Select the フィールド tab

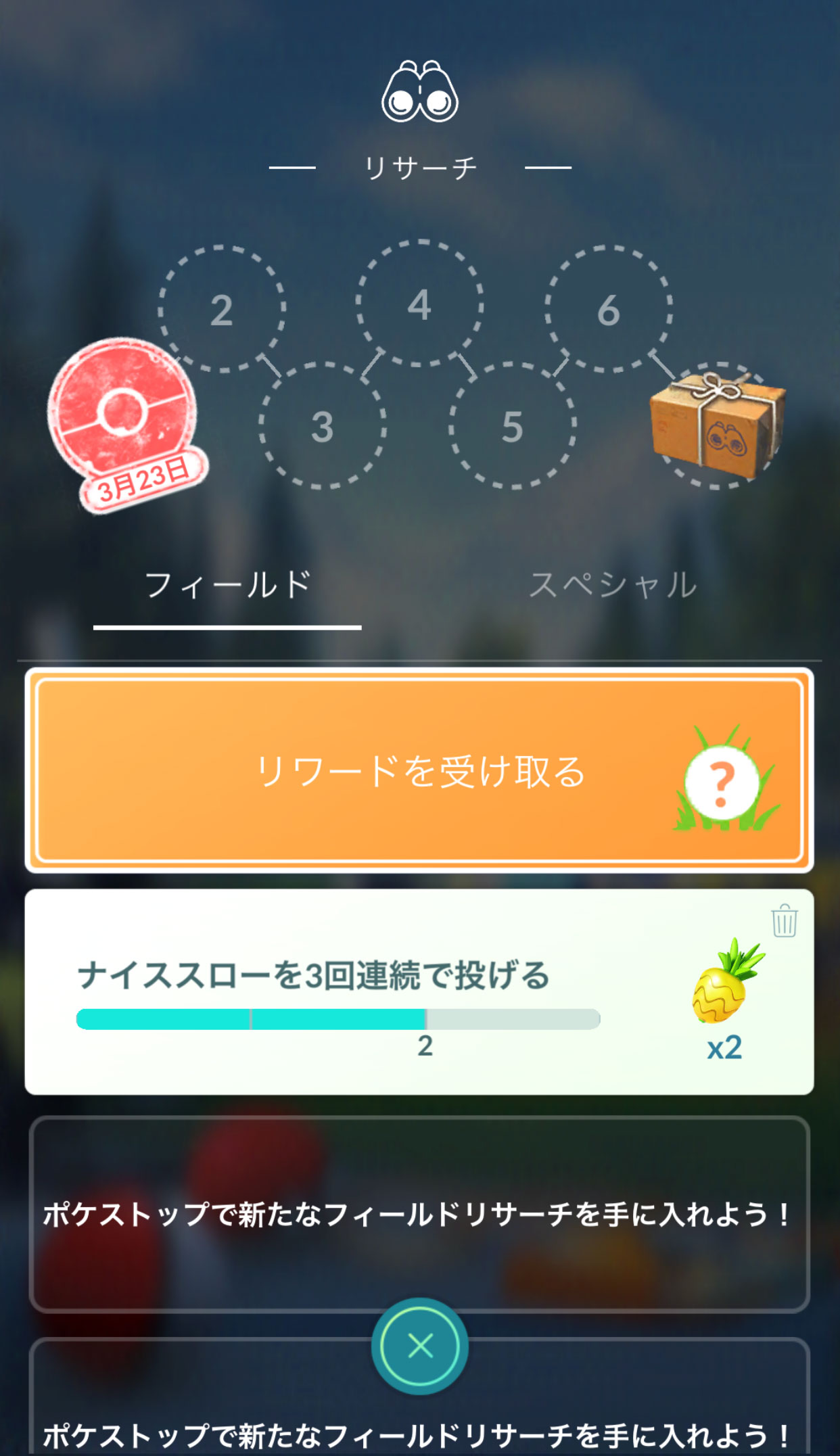(x=227, y=586)
